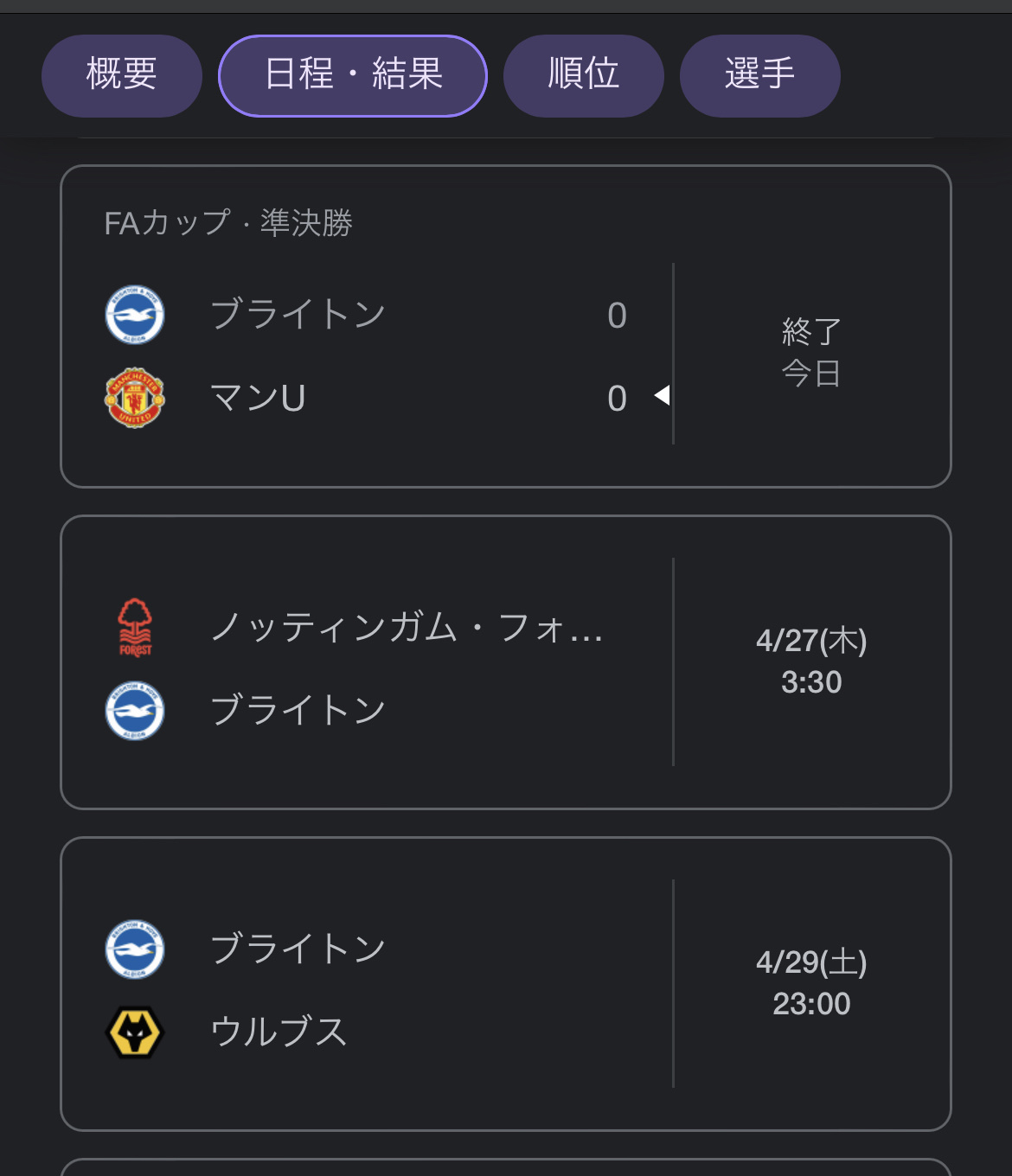1012x1176 pixels.
Task: Open the ブライトン vs マンU FA Cup match
Action: coord(505,327)
